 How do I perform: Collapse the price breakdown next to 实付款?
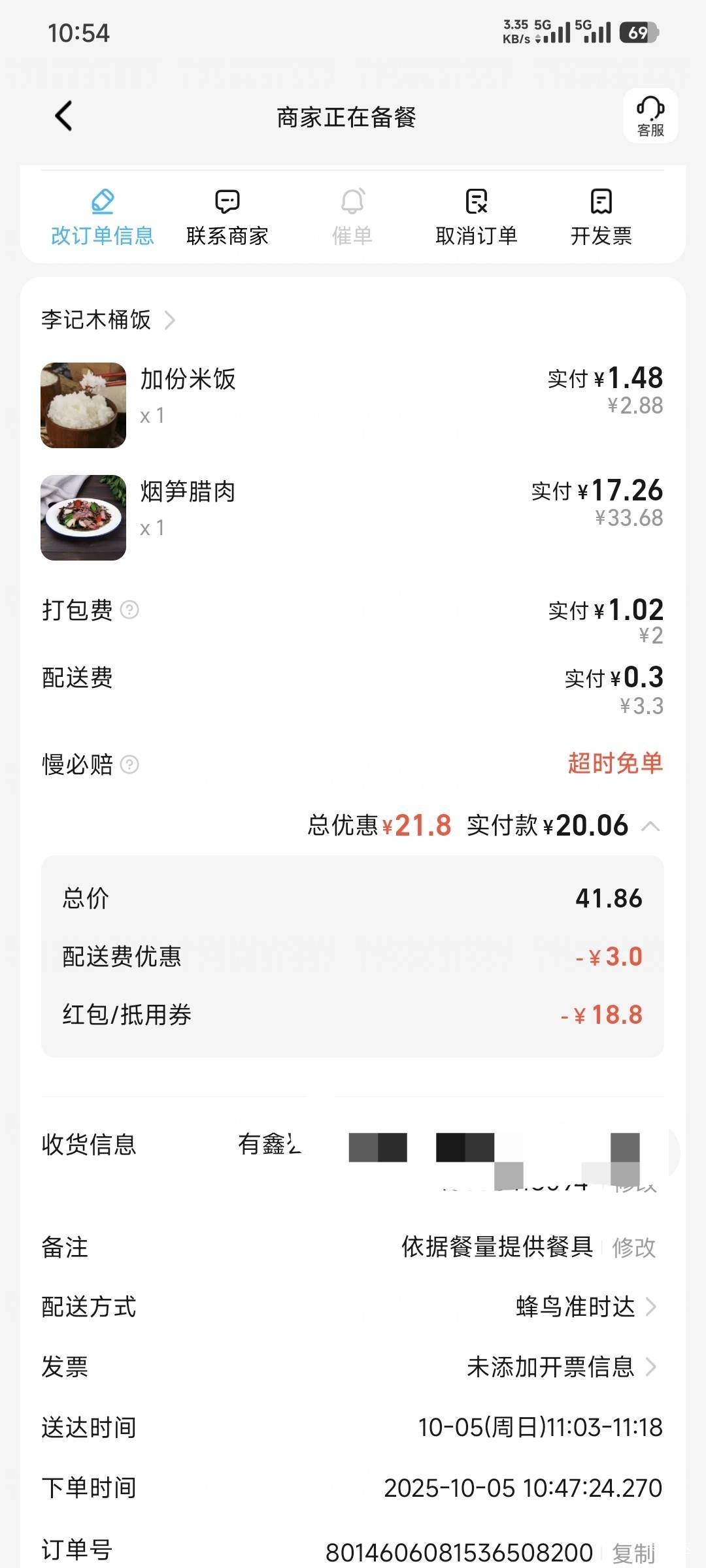click(650, 826)
